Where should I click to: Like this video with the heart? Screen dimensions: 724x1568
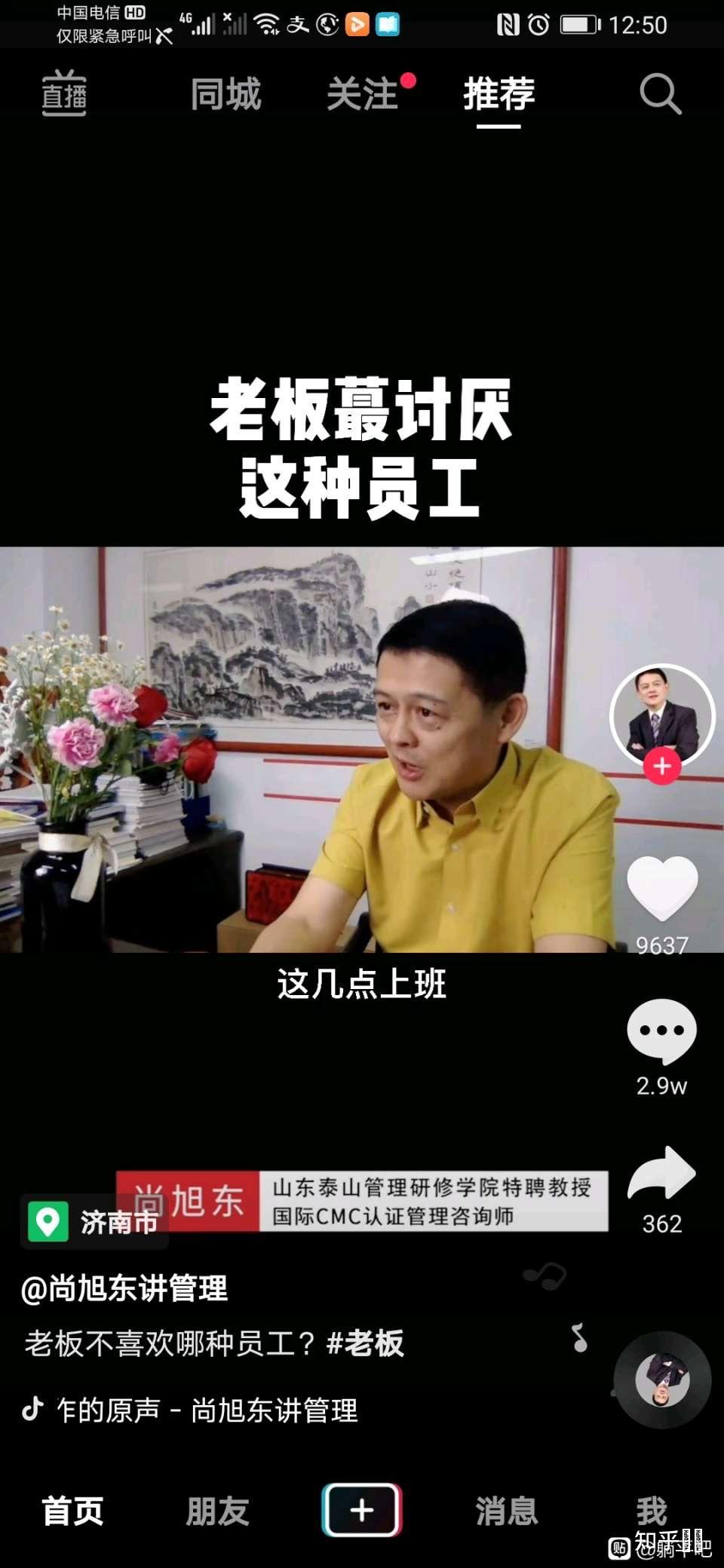tap(662, 890)
